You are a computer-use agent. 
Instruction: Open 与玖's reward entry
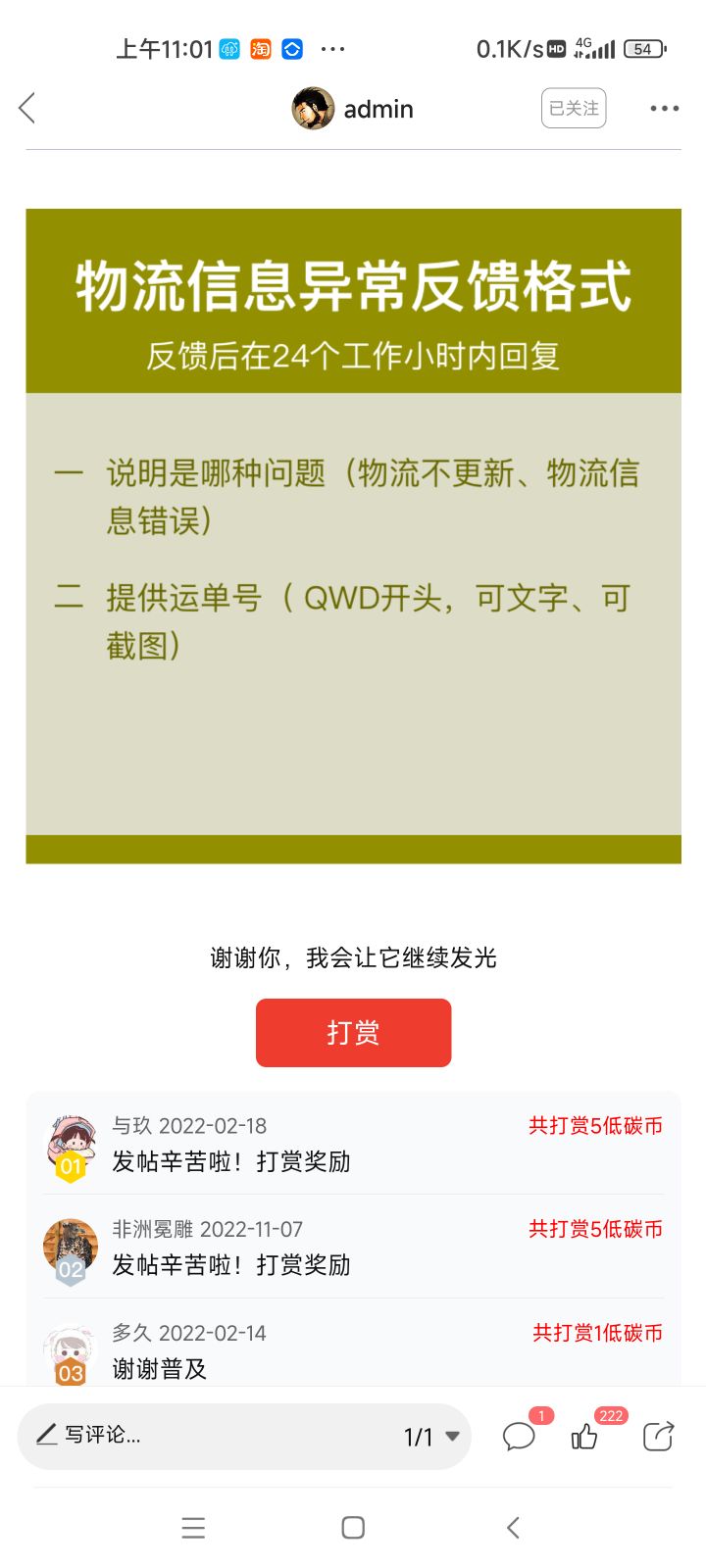[353, 1144]
